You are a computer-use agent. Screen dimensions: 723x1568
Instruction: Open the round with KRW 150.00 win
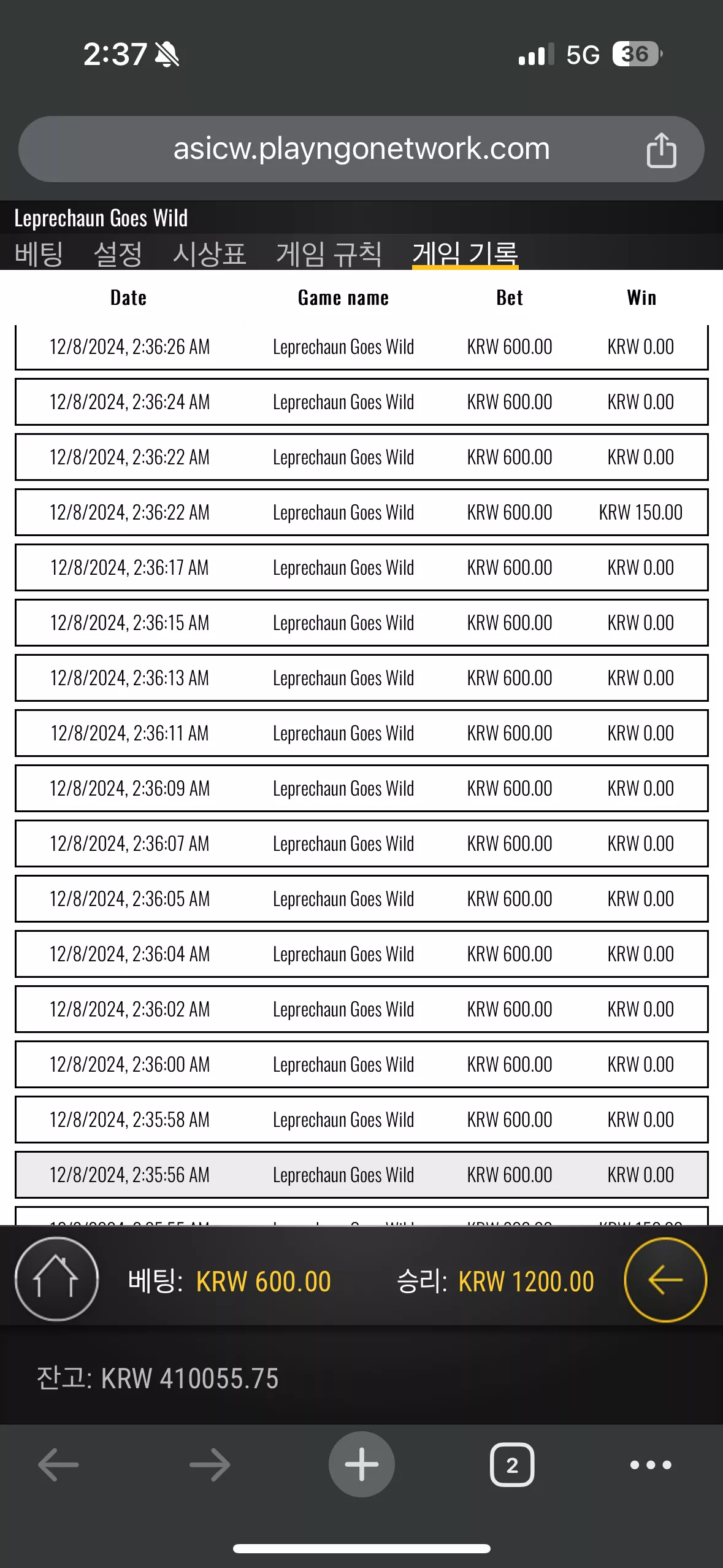pos(361,512)
